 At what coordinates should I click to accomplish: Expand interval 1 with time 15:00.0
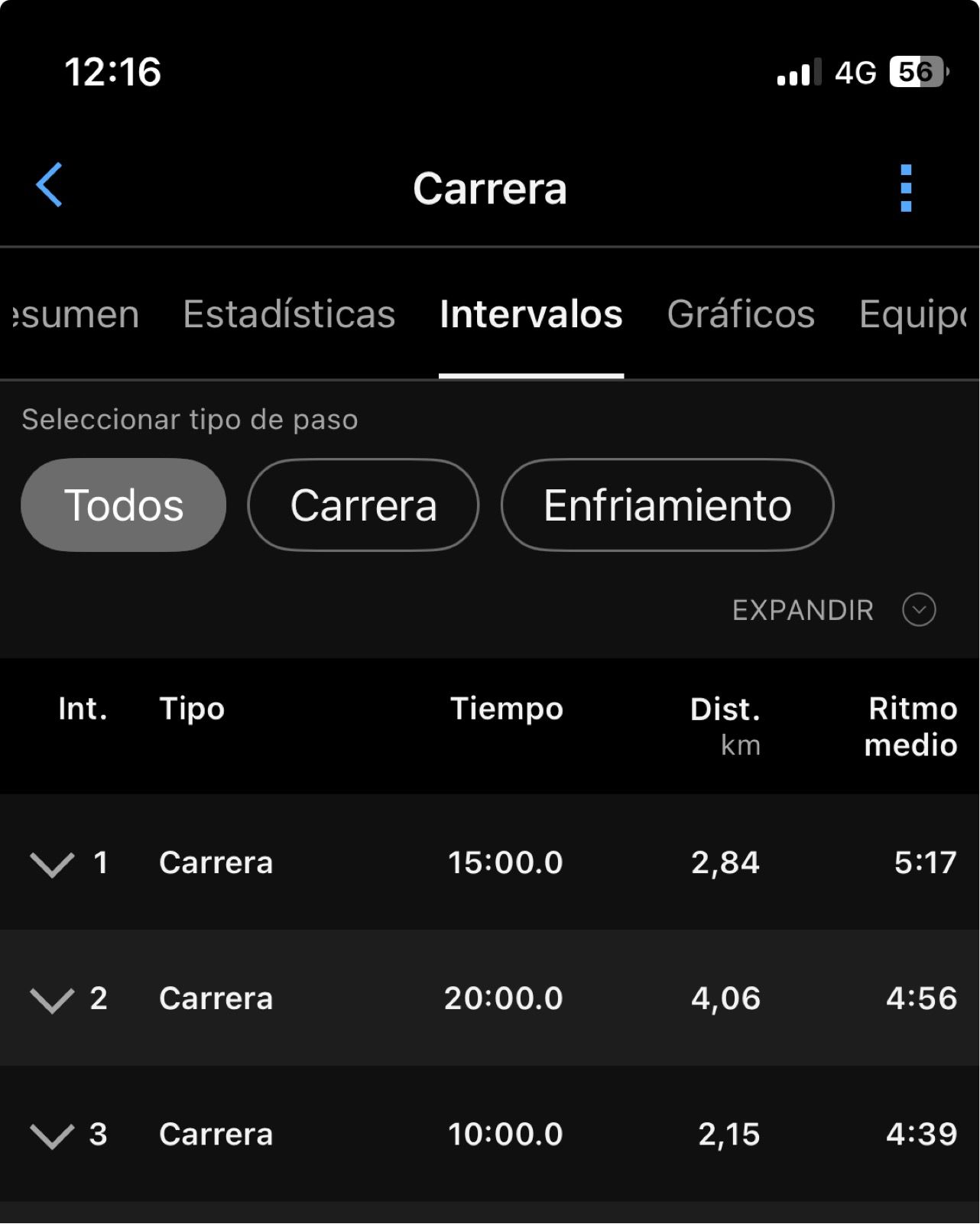52,864
